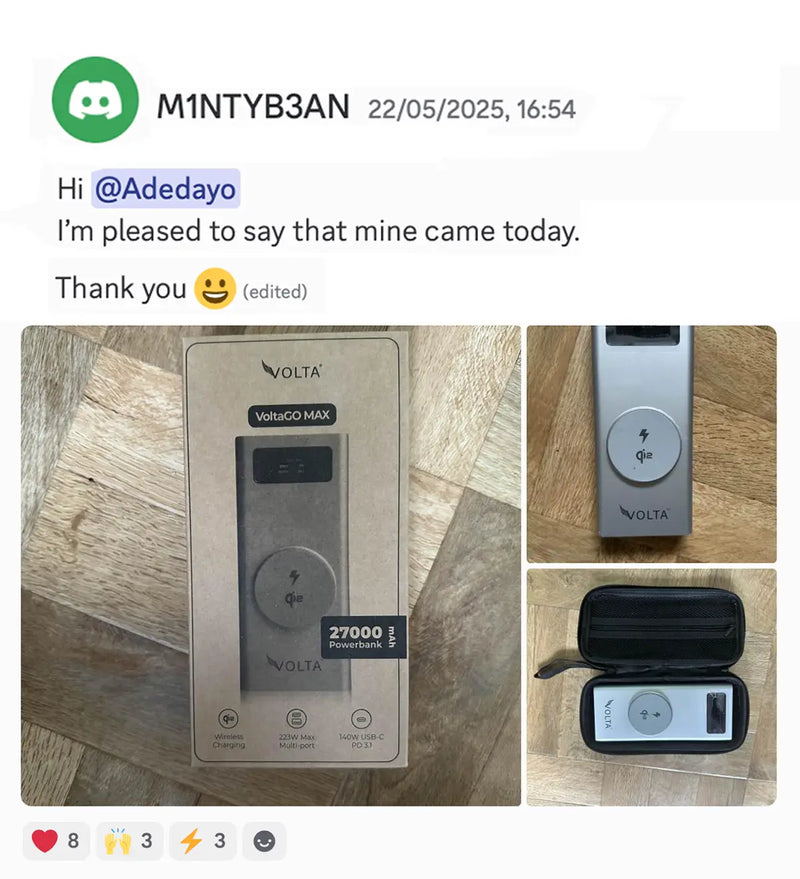Open the add reaction emoji picker

264,841
